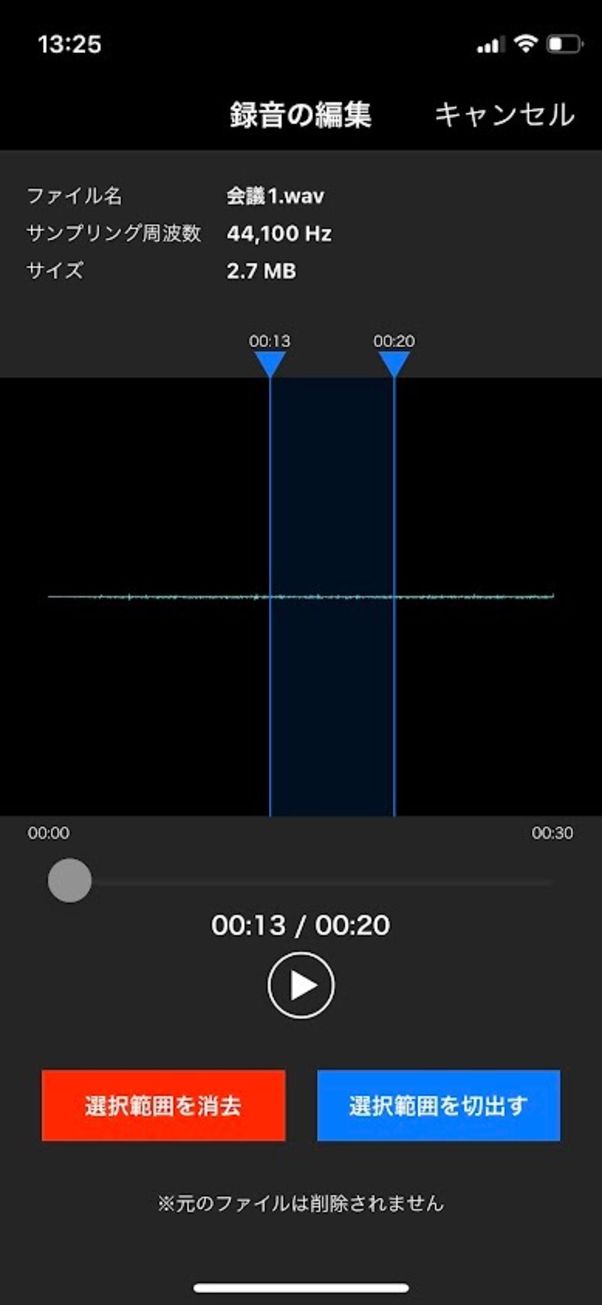This screenshot has width=602, height=1305.
Task: Play the recording preview
Action: click(301, 986)
